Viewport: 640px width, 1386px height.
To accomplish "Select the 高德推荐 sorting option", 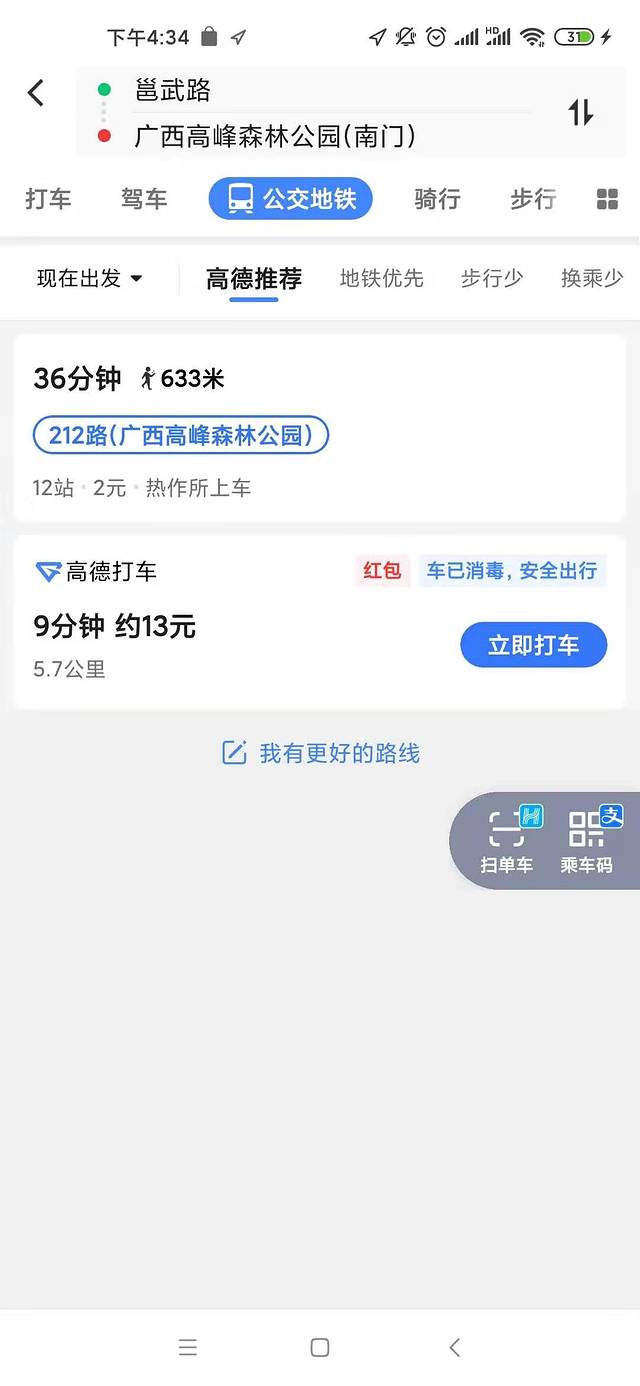I will click(254, 279).
